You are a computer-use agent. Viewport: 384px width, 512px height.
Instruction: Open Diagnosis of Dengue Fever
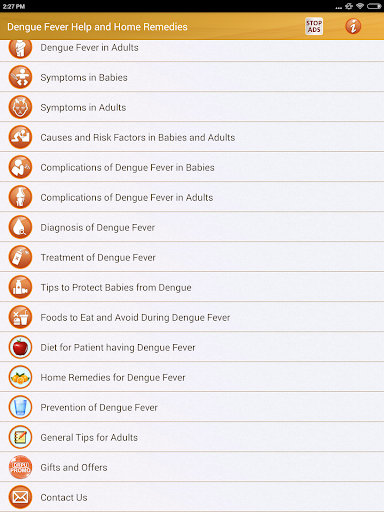click(x=192, y=227)
